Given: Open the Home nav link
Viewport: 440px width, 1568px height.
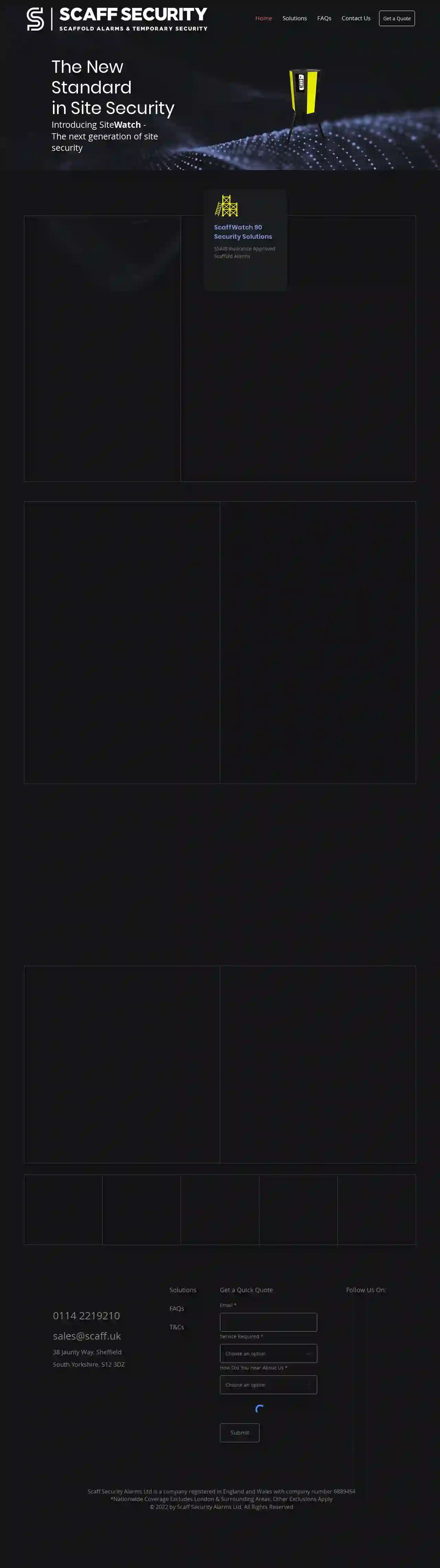Looking at the screenshot, I should click(x=263, y=18).
